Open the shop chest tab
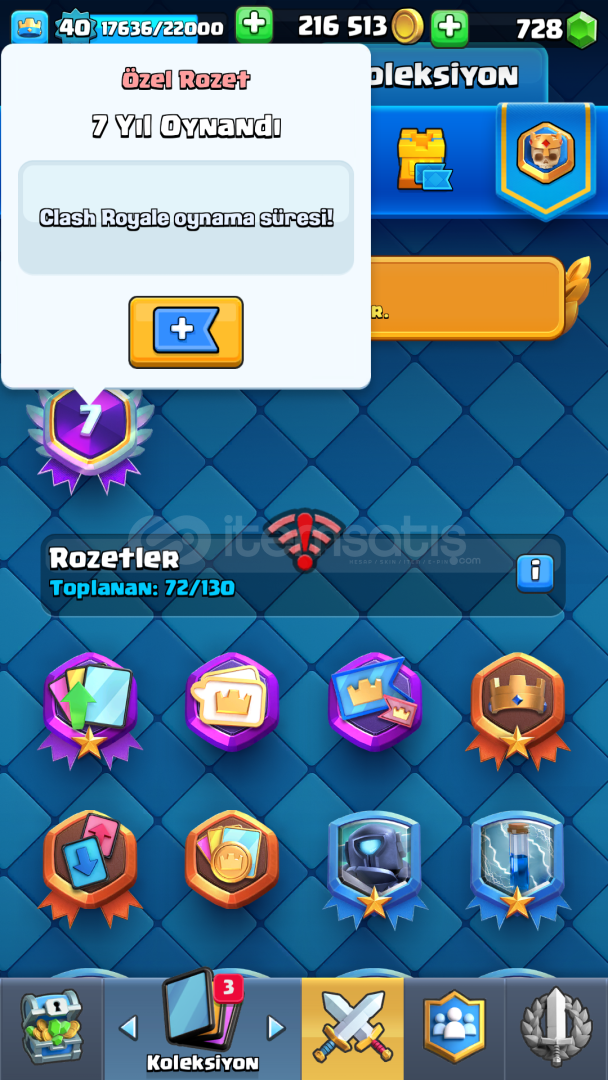 (x=52, y=1028)
